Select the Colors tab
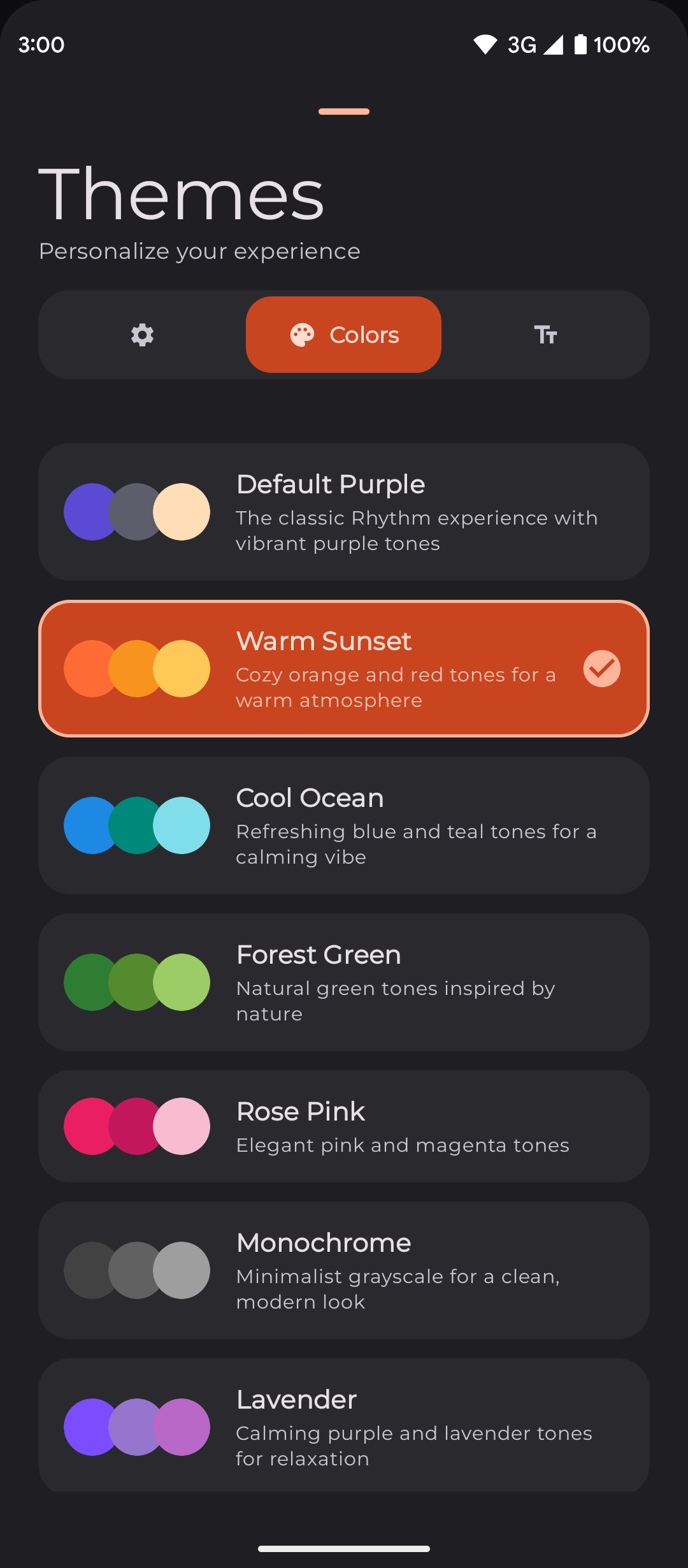Screen dimensions: 688x1568 point(344,335)
